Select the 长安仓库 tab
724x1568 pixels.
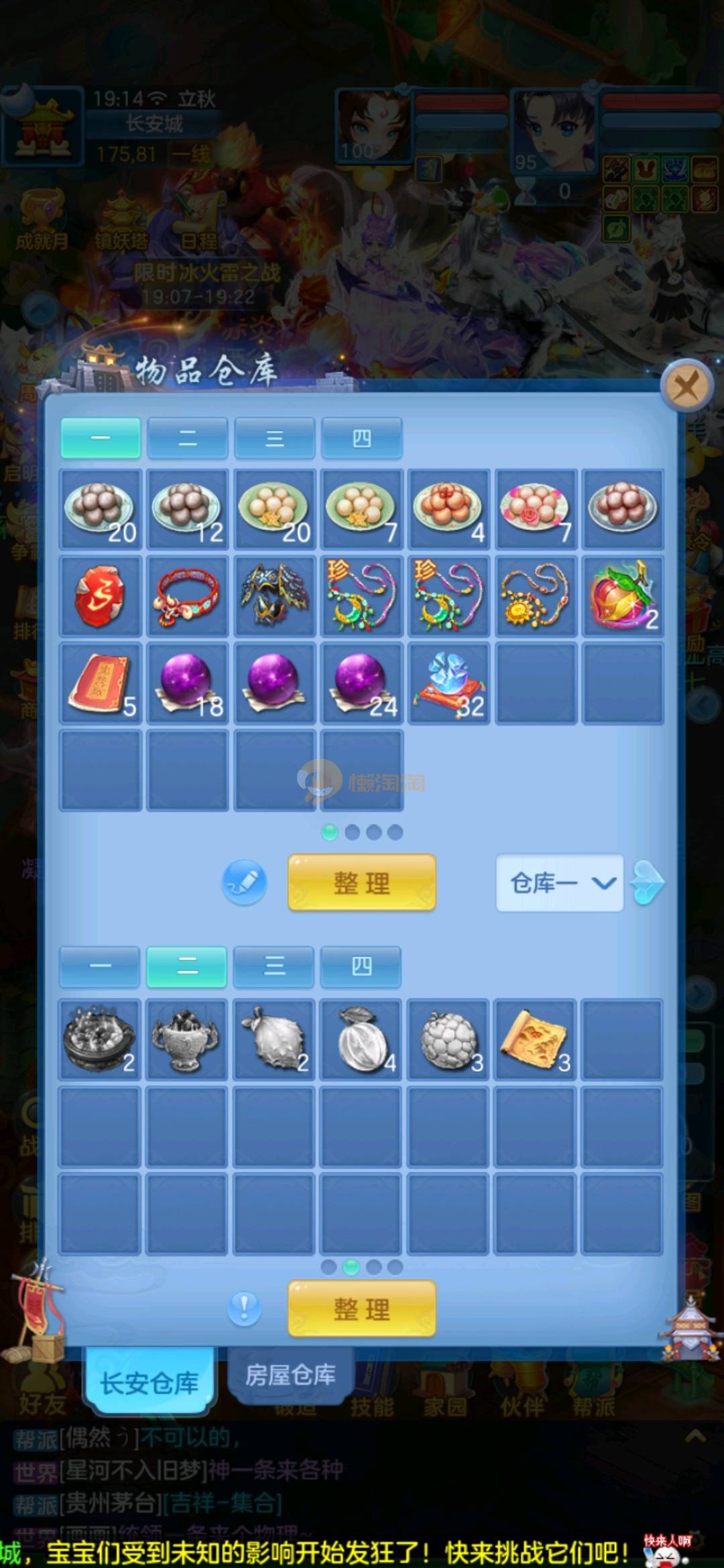click(x=149, y=1382)
